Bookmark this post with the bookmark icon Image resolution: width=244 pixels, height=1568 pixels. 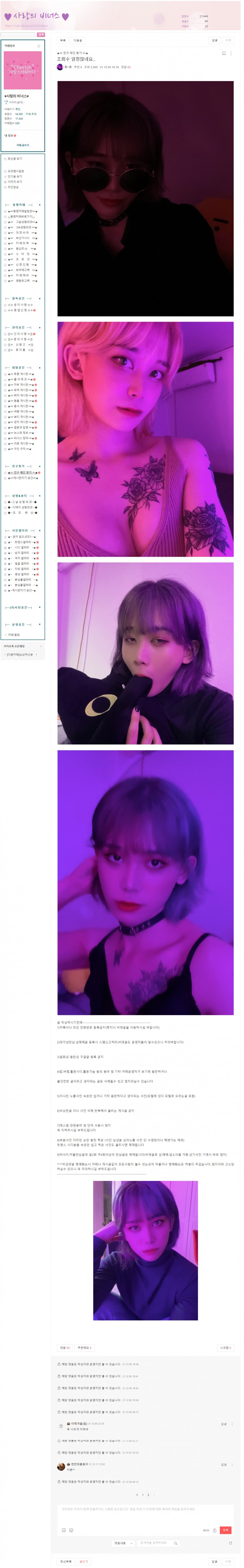pyautogui.click(x=223, y=53)
